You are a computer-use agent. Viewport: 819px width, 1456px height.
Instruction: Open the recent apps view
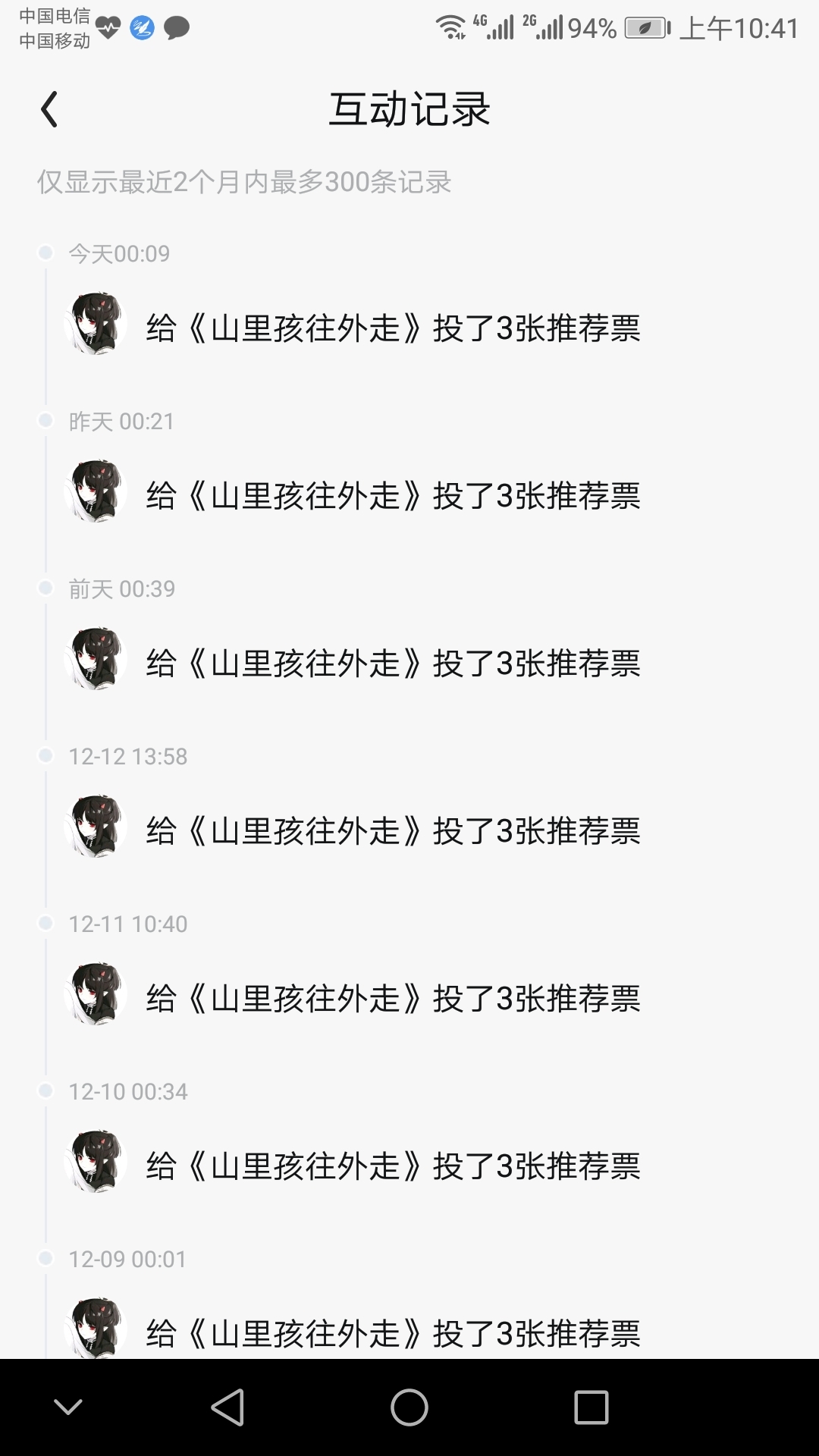[x=591, y=1407]
